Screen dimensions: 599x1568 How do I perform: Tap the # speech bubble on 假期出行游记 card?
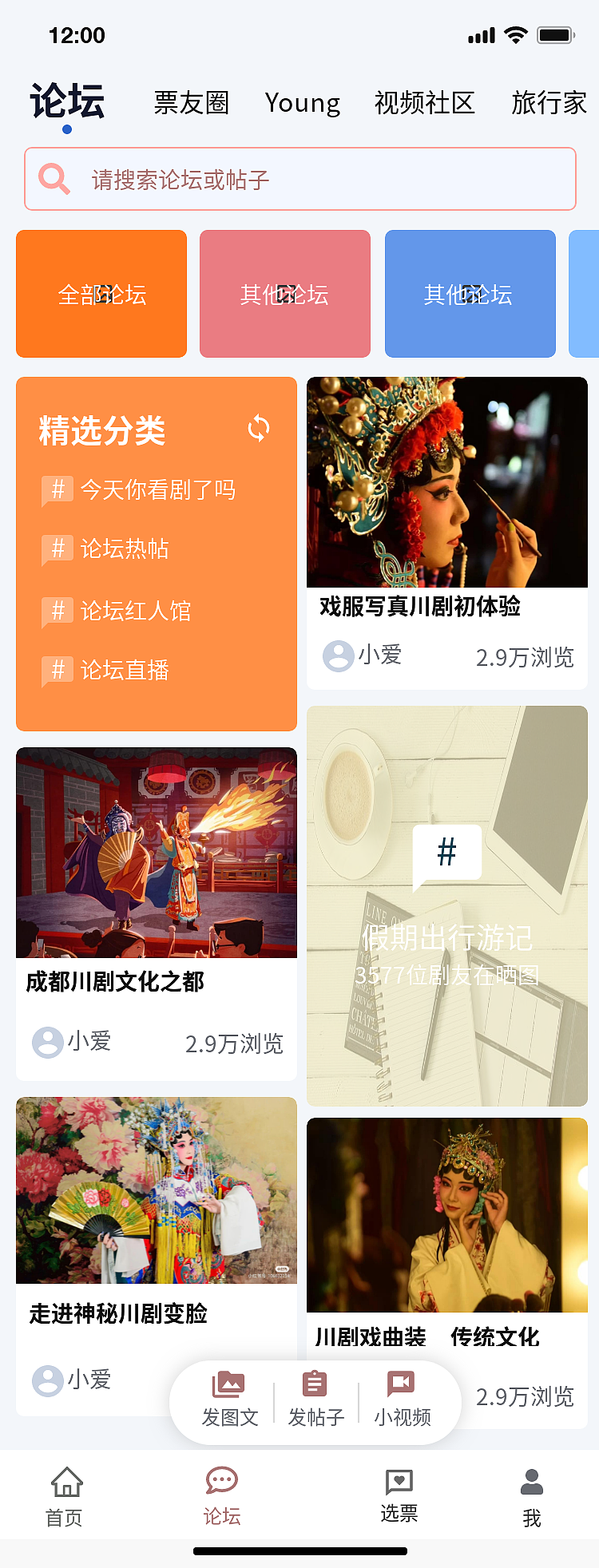pos(446,851)
